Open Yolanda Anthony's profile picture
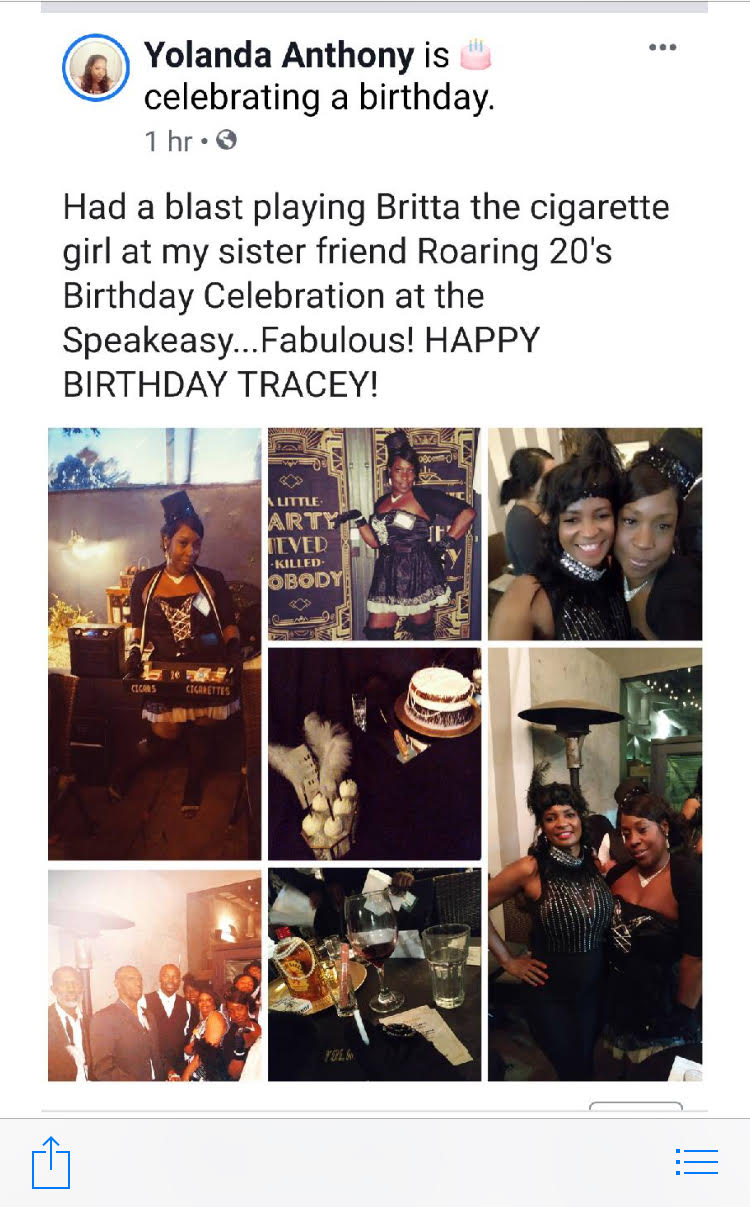The height and width of the screenshot is (1207, 750). coord(96,69)
